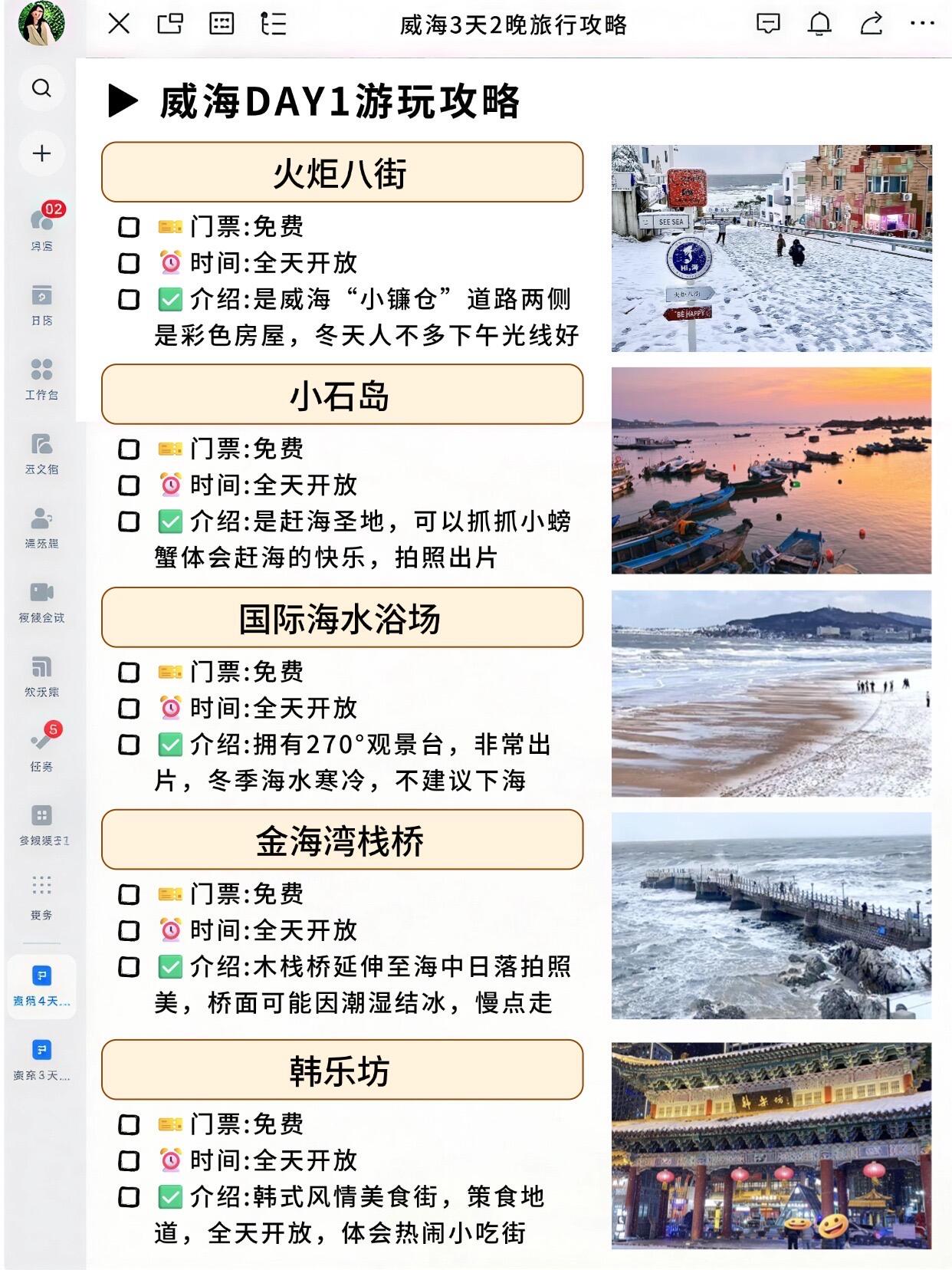Image resolution: width=952 pixels, height=1270 pixels.
Task: Open the overflow menu
Action: pyautogui.click(x=922, y=24)
